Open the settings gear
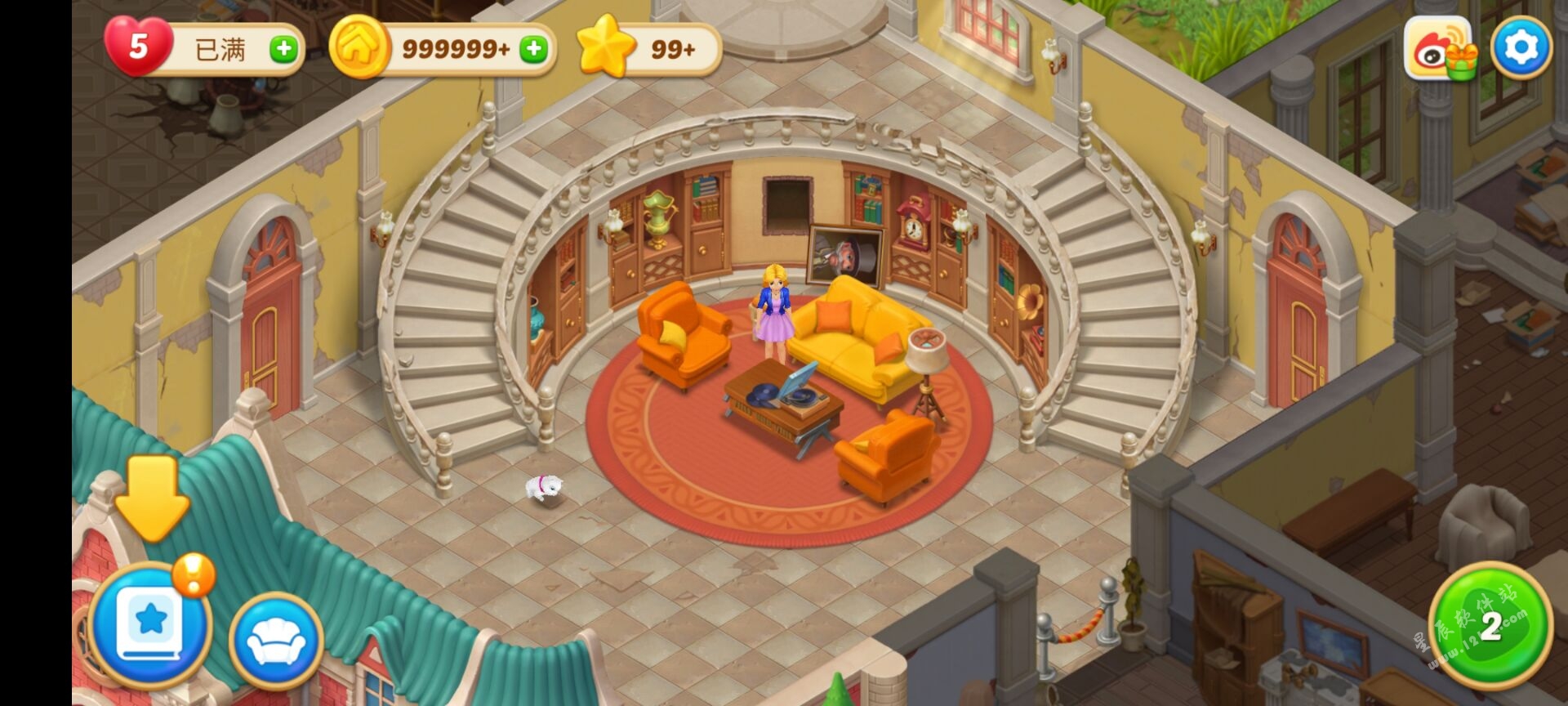Viewport: 1568px width, 706px height. (x=1521, y=48)
